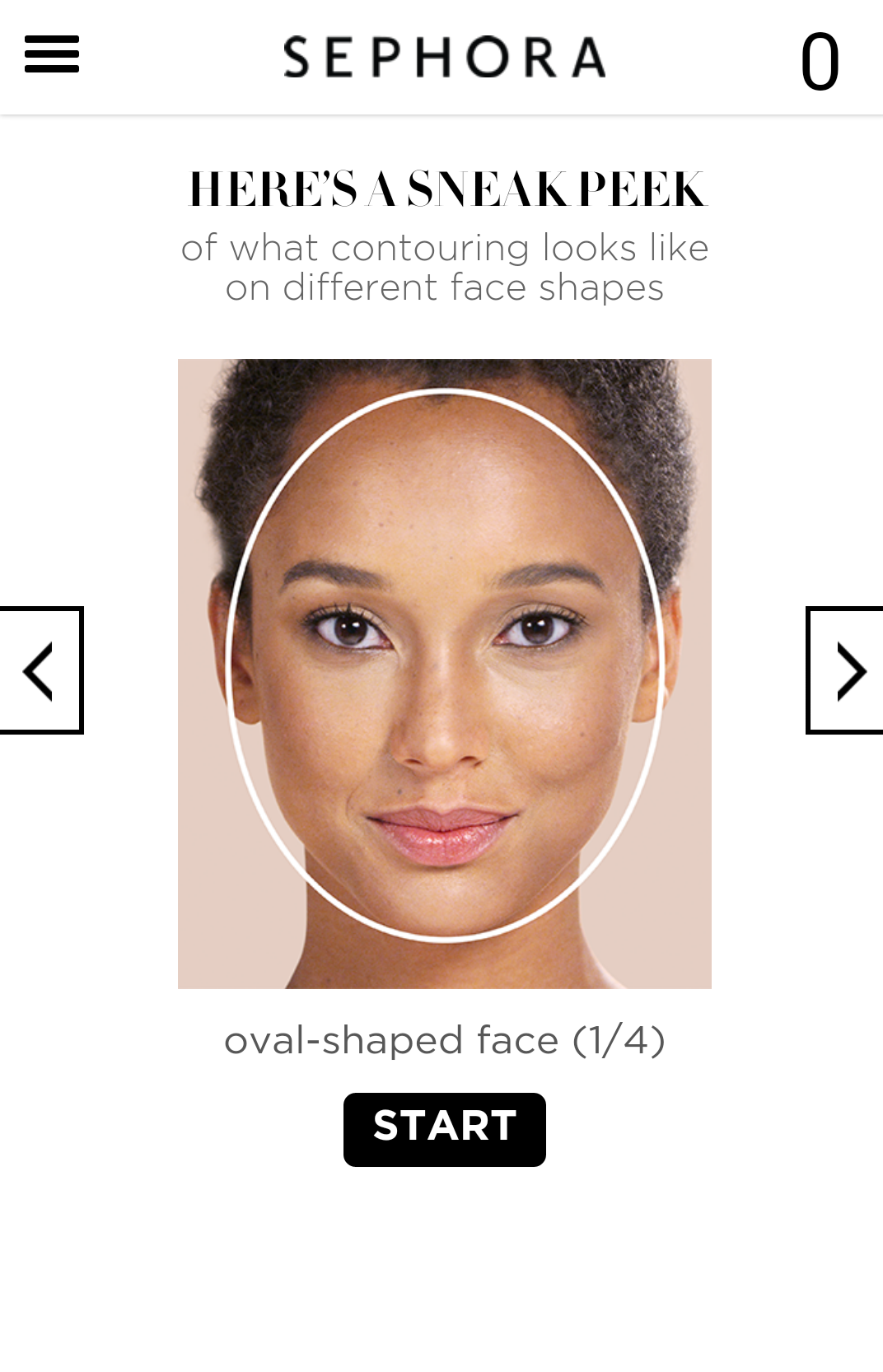Image resolution: width=883 pixels, height=1372 pixels.
Task: Tap the START button
Action: pyautogui.click(x=444, y=1129)
